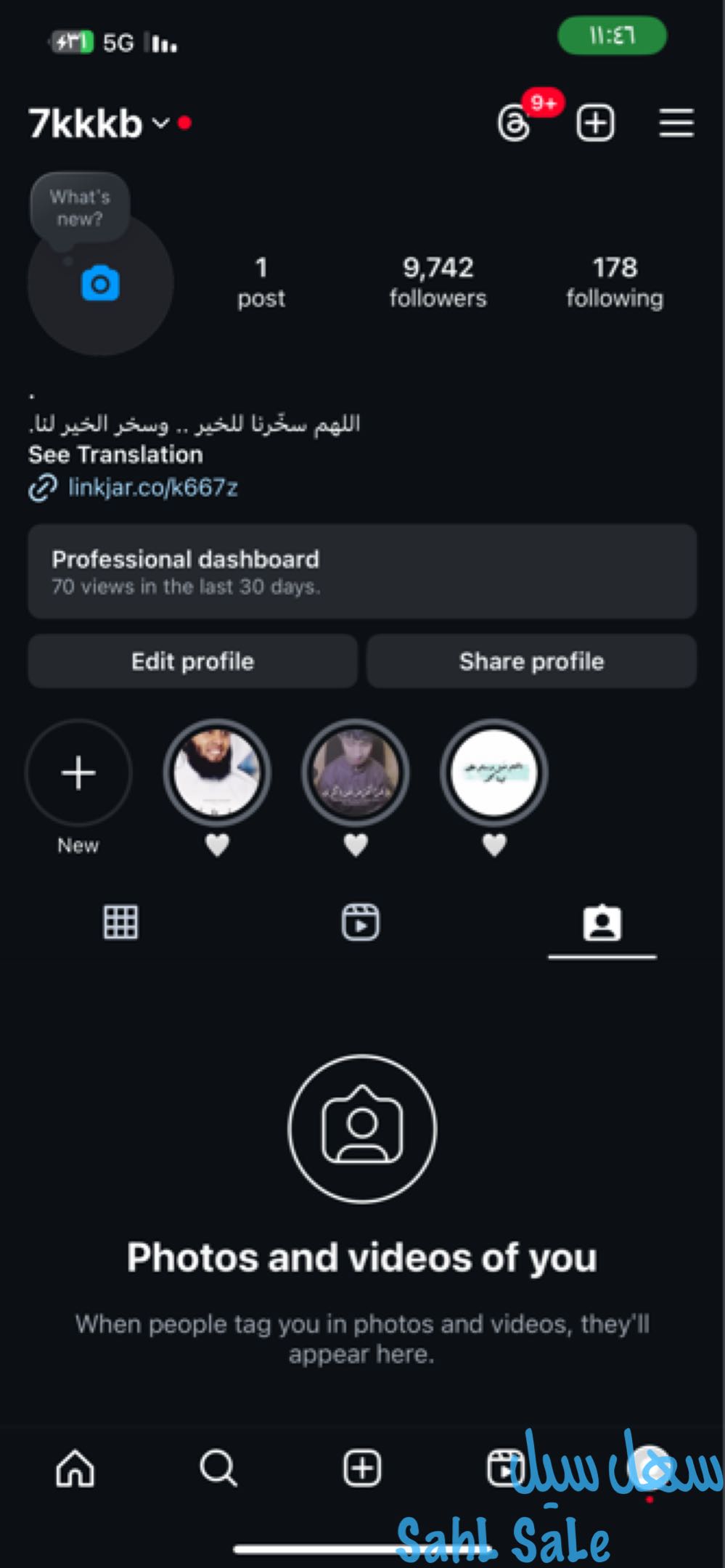The width and height of the screenshot is (725, 1568).
Task: Add a profile photo using camera icon
Action: click(100, 284)
